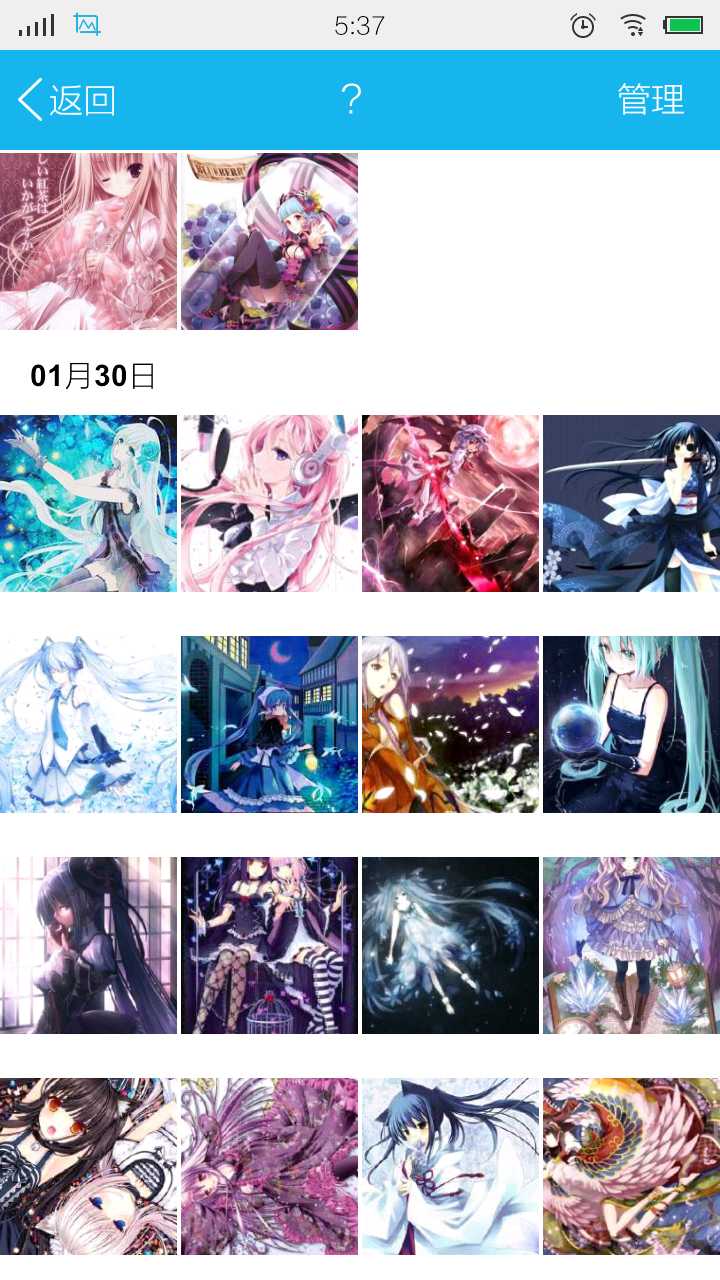Open the dark-haired girl by the window

[88, 945]
